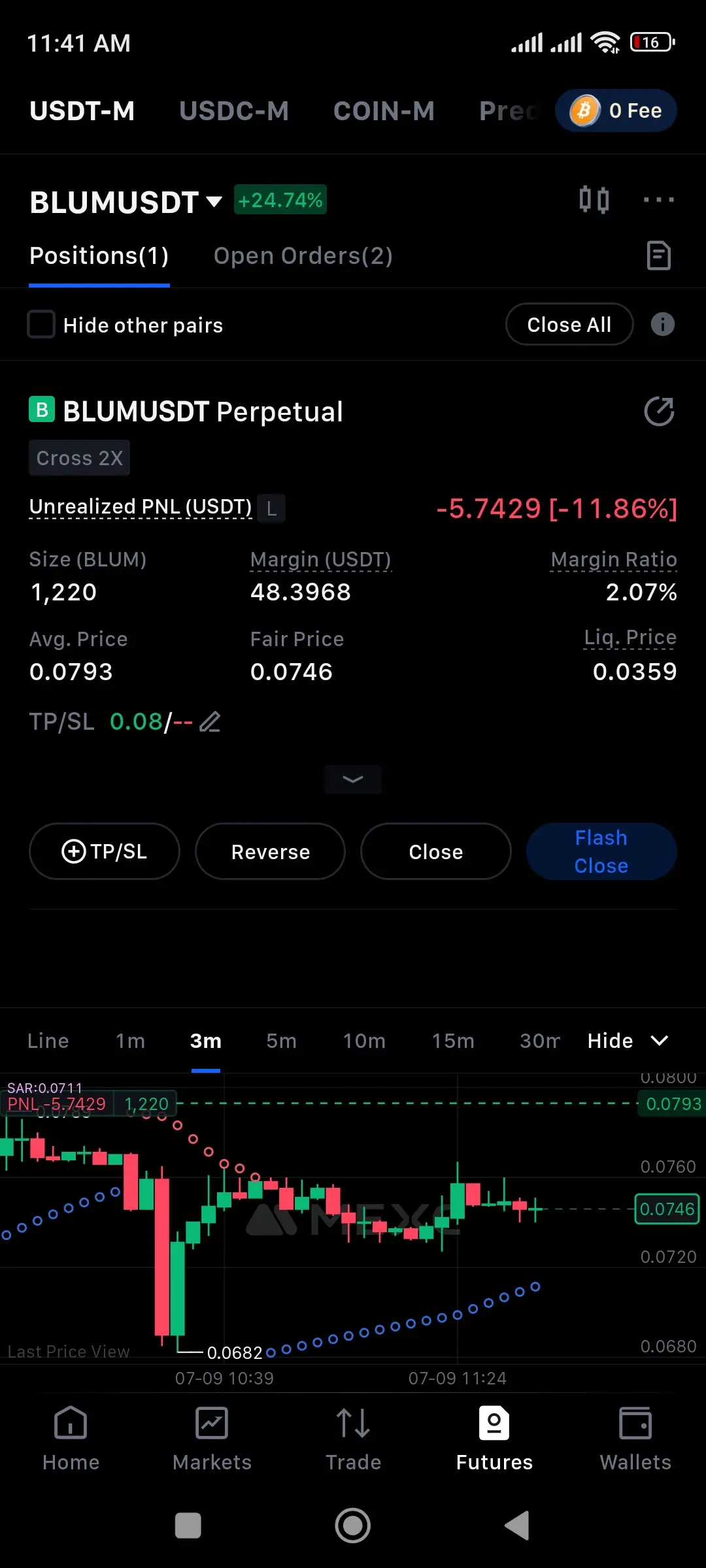Screen dimensions: 706x1568
Task: Tap the 0 Fee promotion badge
Action: click(616, 111)
